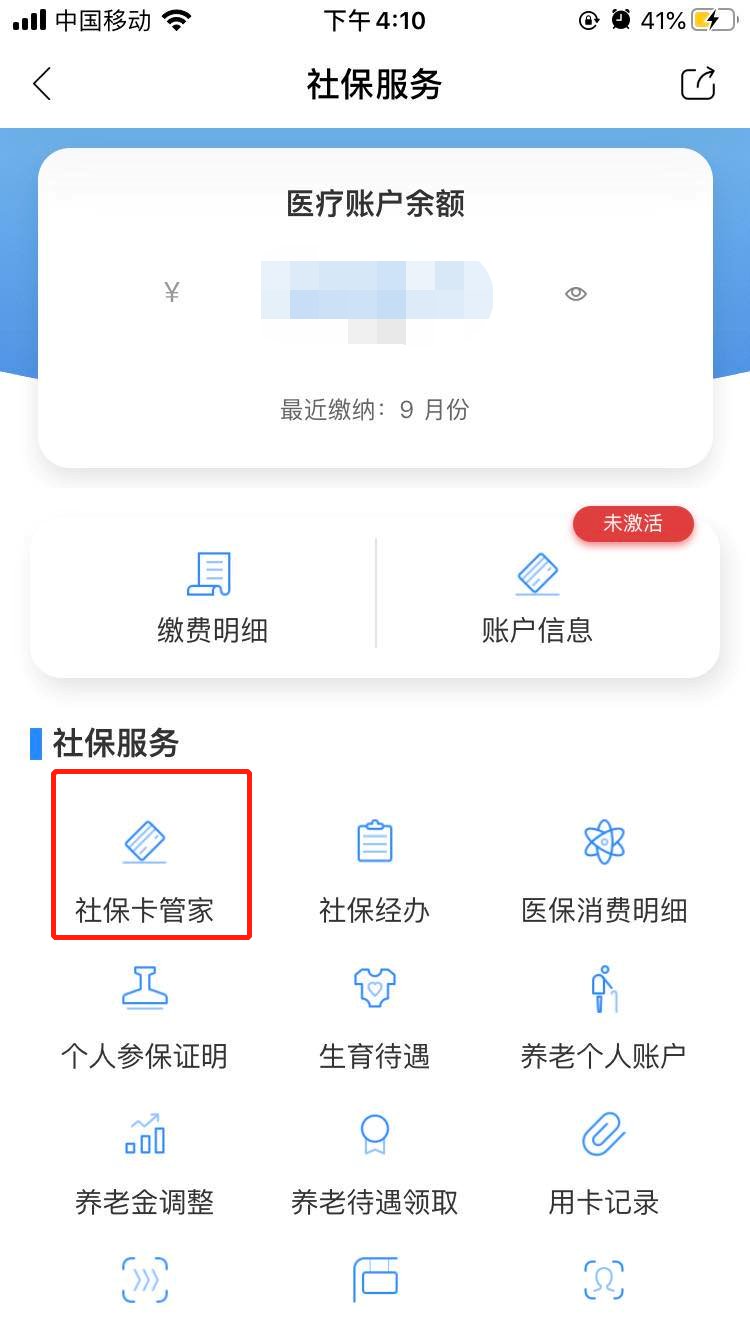View 用卡记录 card usage records
This screenshot has width=750, height=1334.
coord(604,1158)
